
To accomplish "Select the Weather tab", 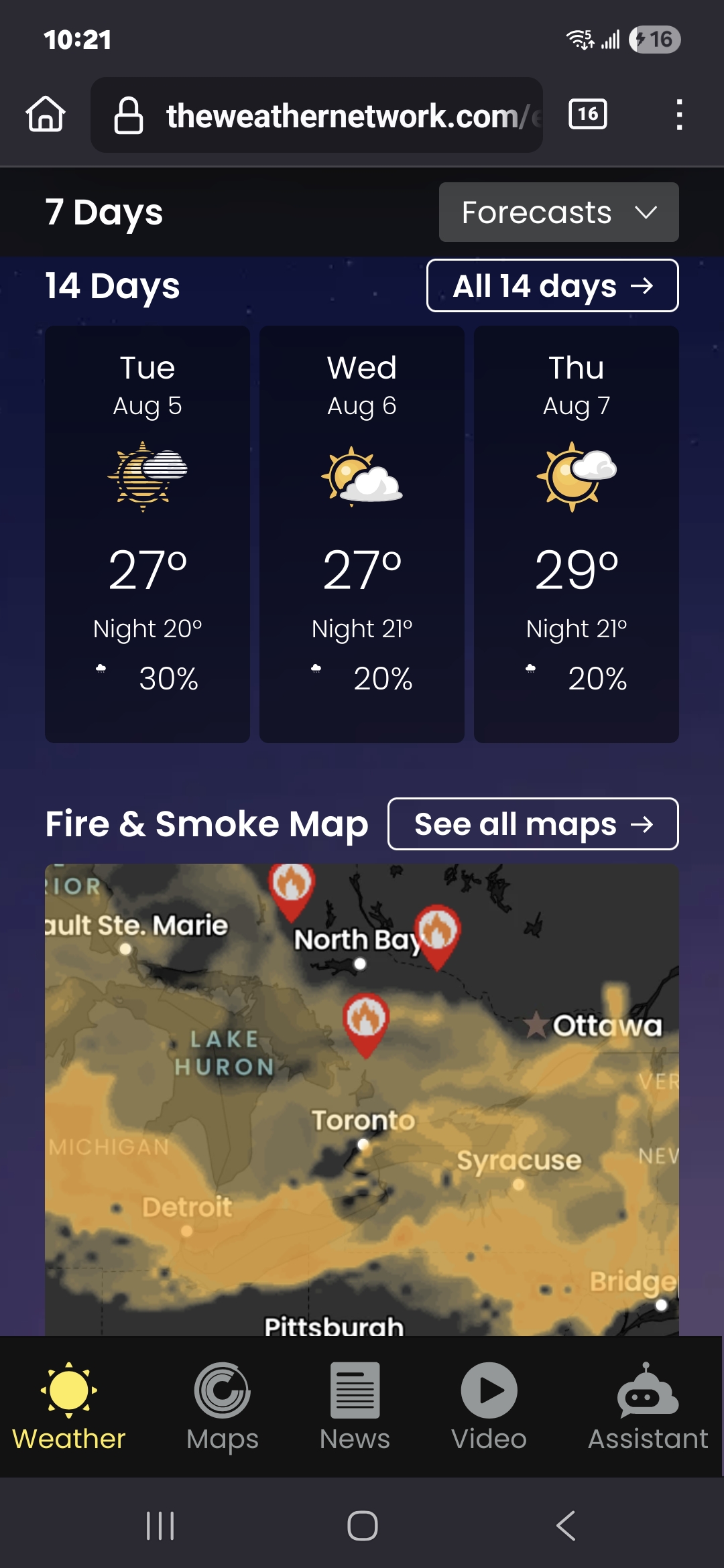I will coord(69,1407).
